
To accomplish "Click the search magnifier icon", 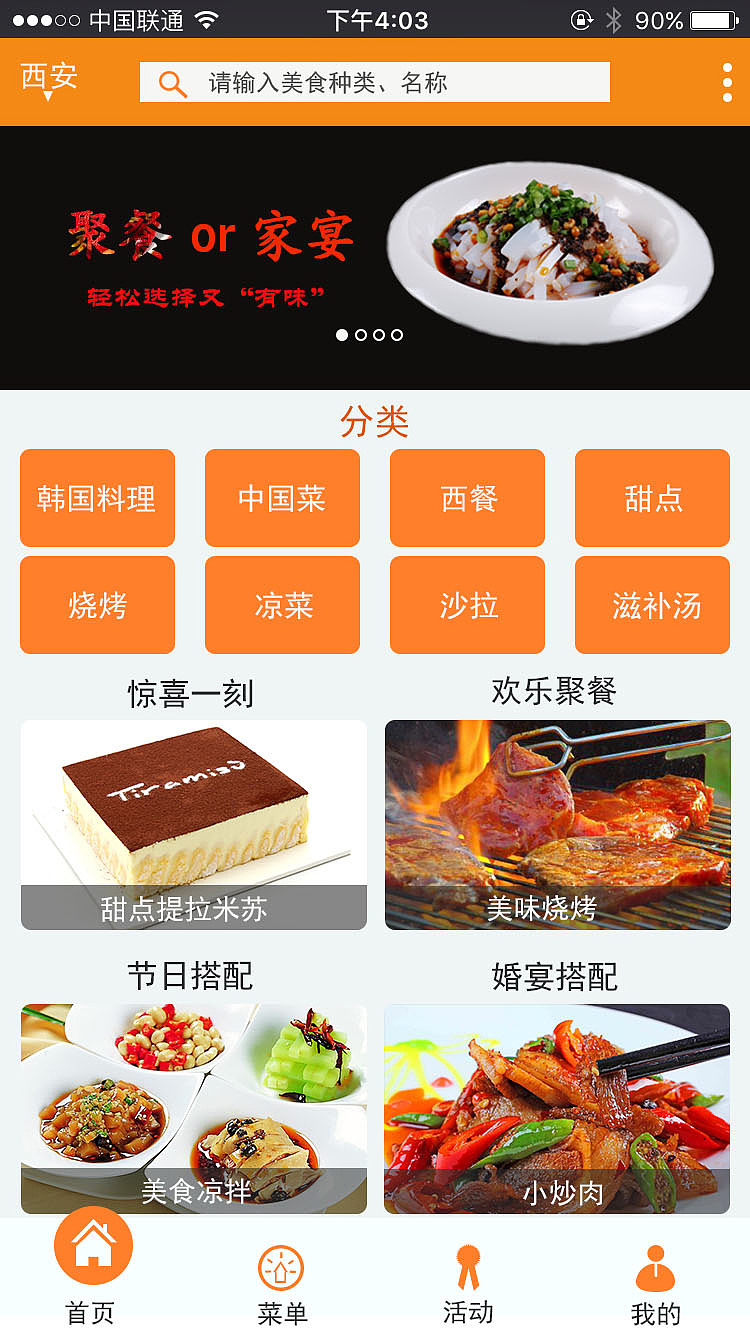I will coord(172,81).
